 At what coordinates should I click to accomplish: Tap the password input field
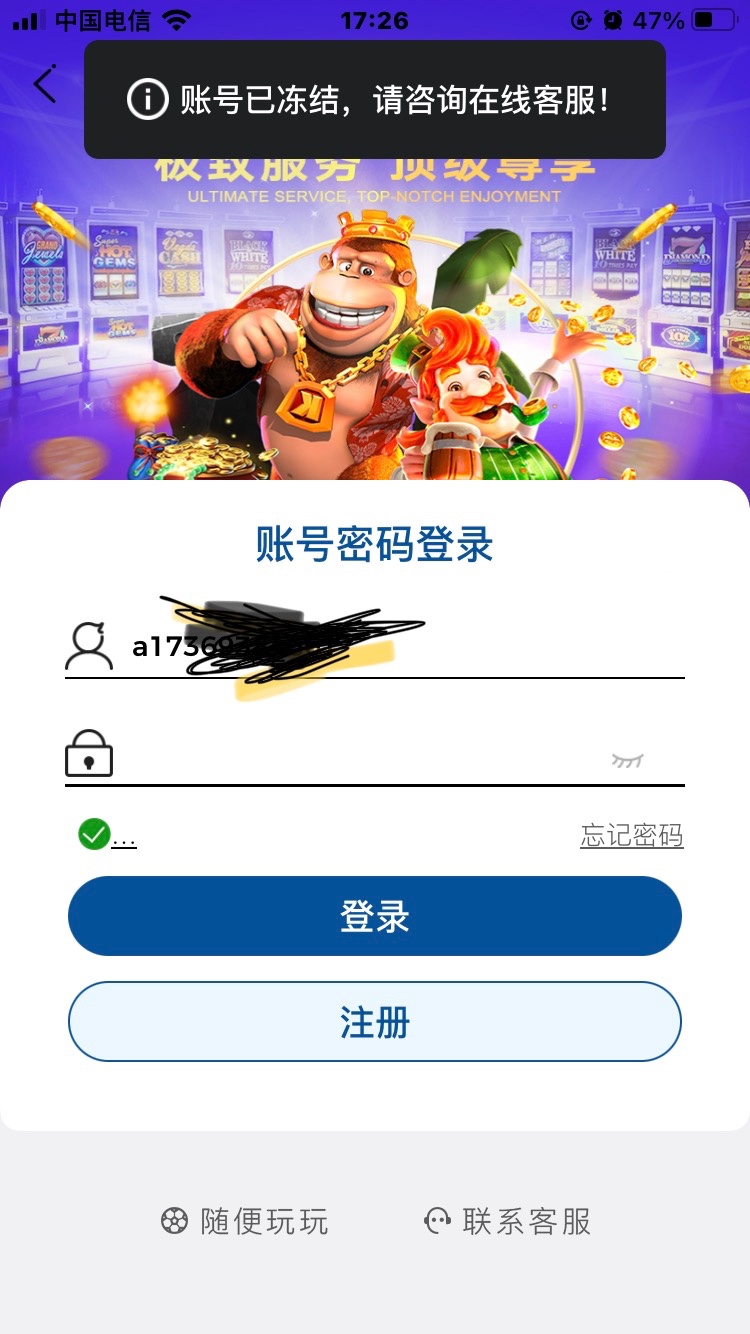tap(360, 756)
